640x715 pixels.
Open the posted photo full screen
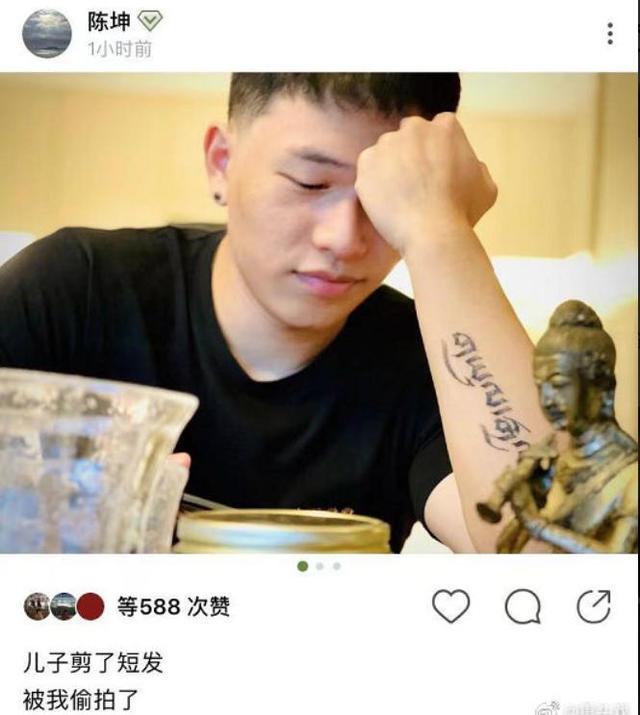point(320,312)
